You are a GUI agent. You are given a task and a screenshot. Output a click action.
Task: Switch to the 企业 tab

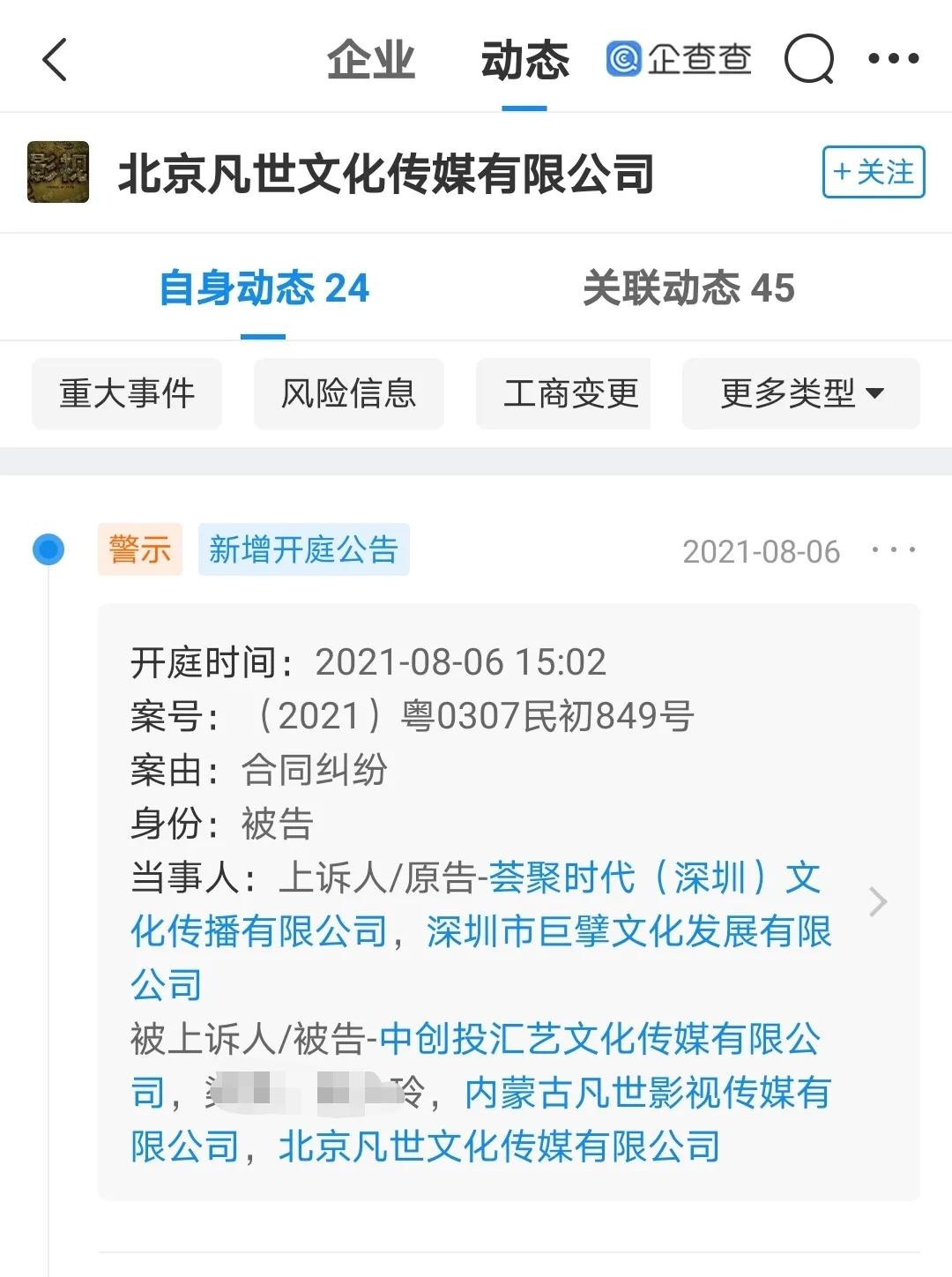[370, 60]
